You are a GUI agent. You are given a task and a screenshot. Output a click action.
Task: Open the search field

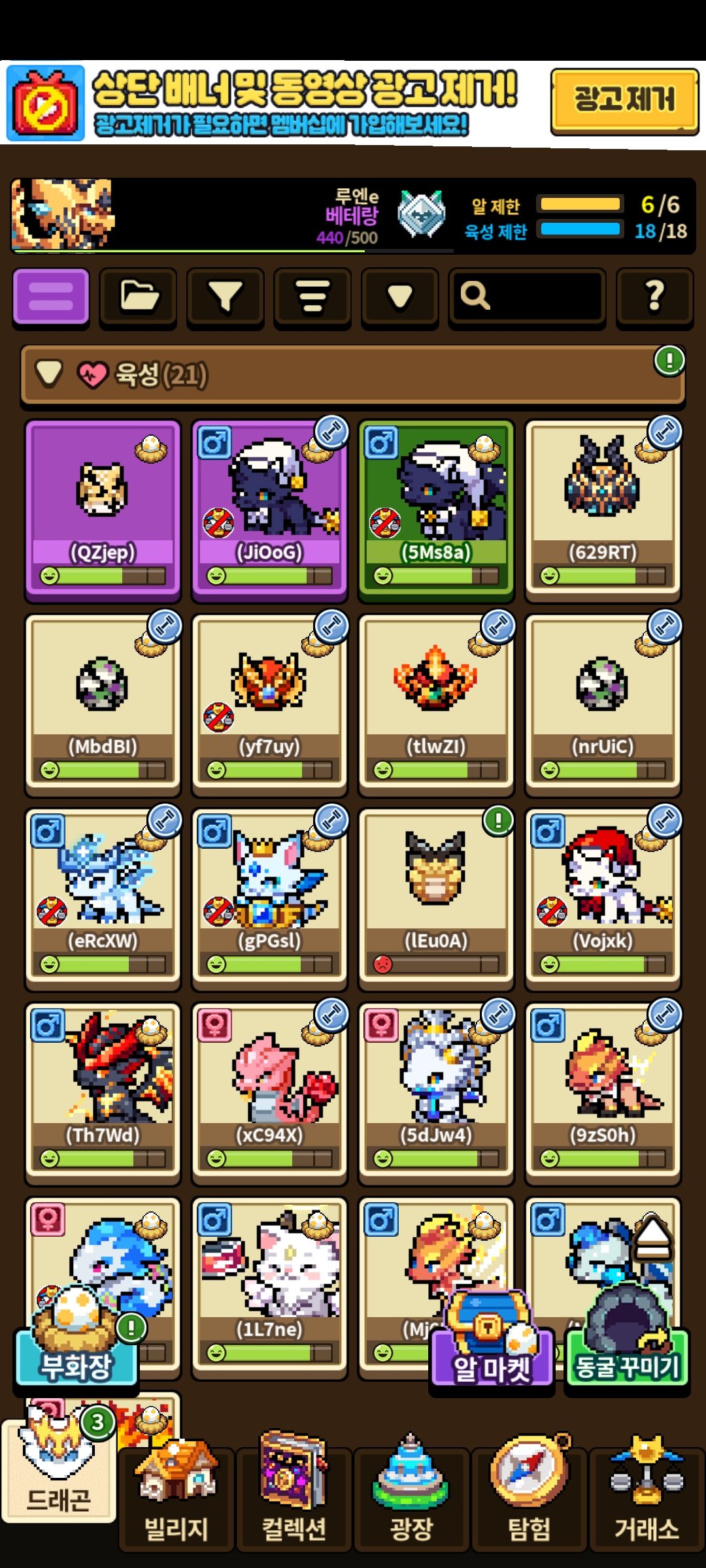(x=527, y=296)
